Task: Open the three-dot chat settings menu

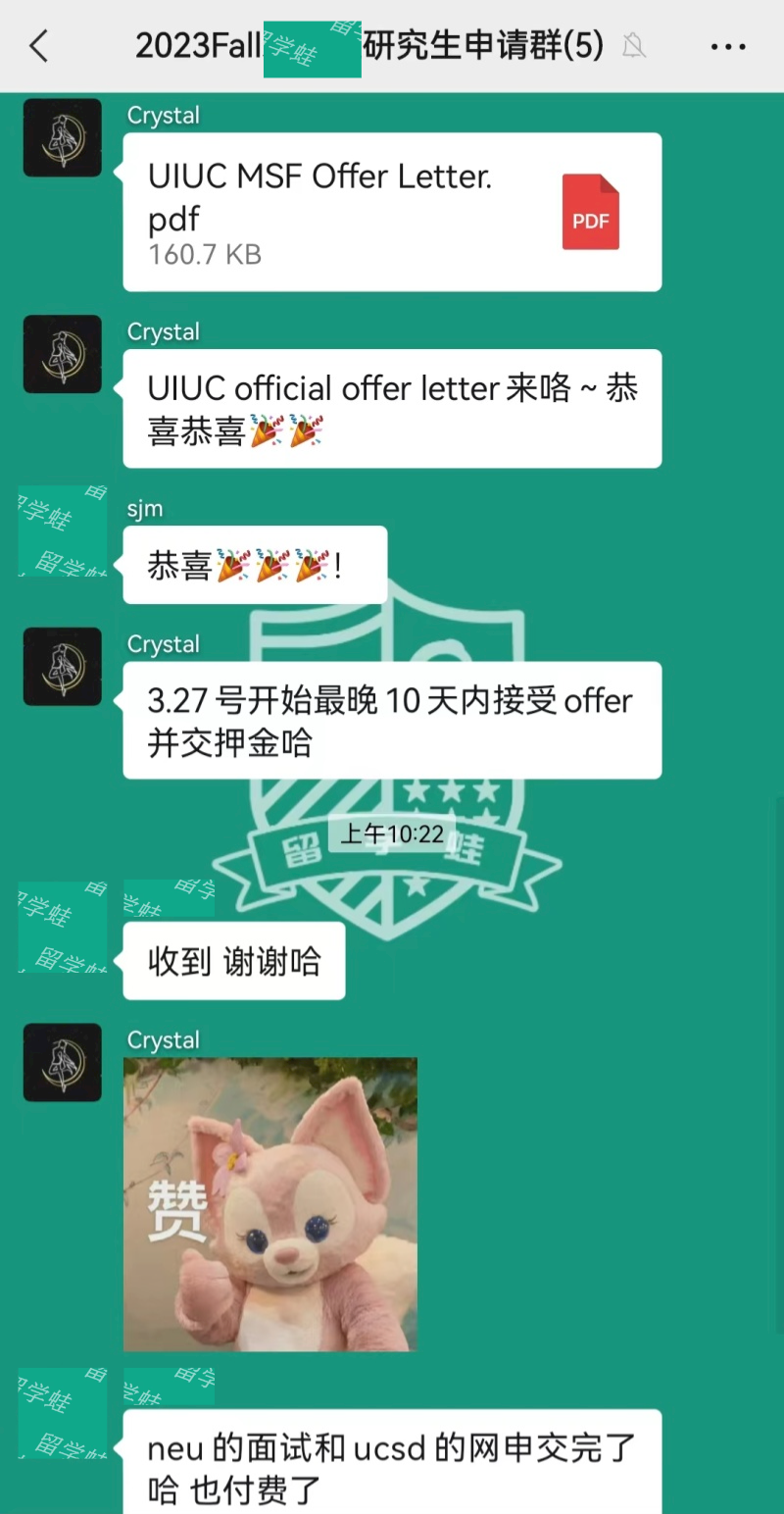Action: (728, 47)
